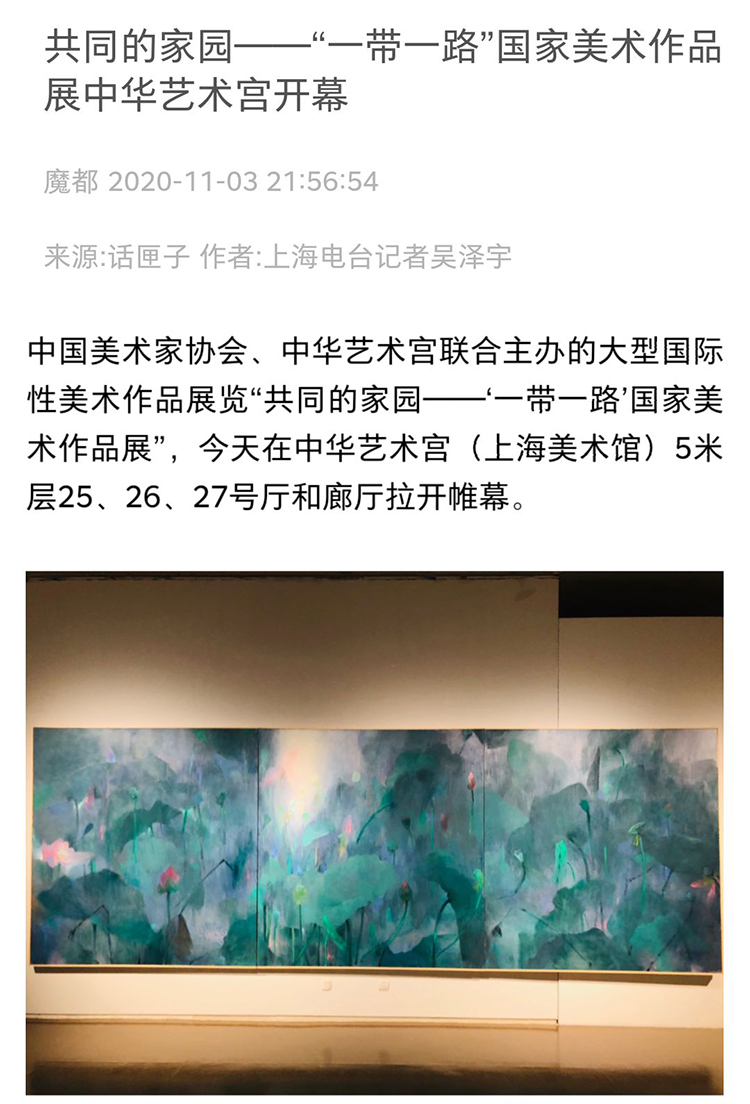Open the lotus painting photo full screen
Image resolution: width=750 pixels, height=1104 pixels.
tap(374, 832)
